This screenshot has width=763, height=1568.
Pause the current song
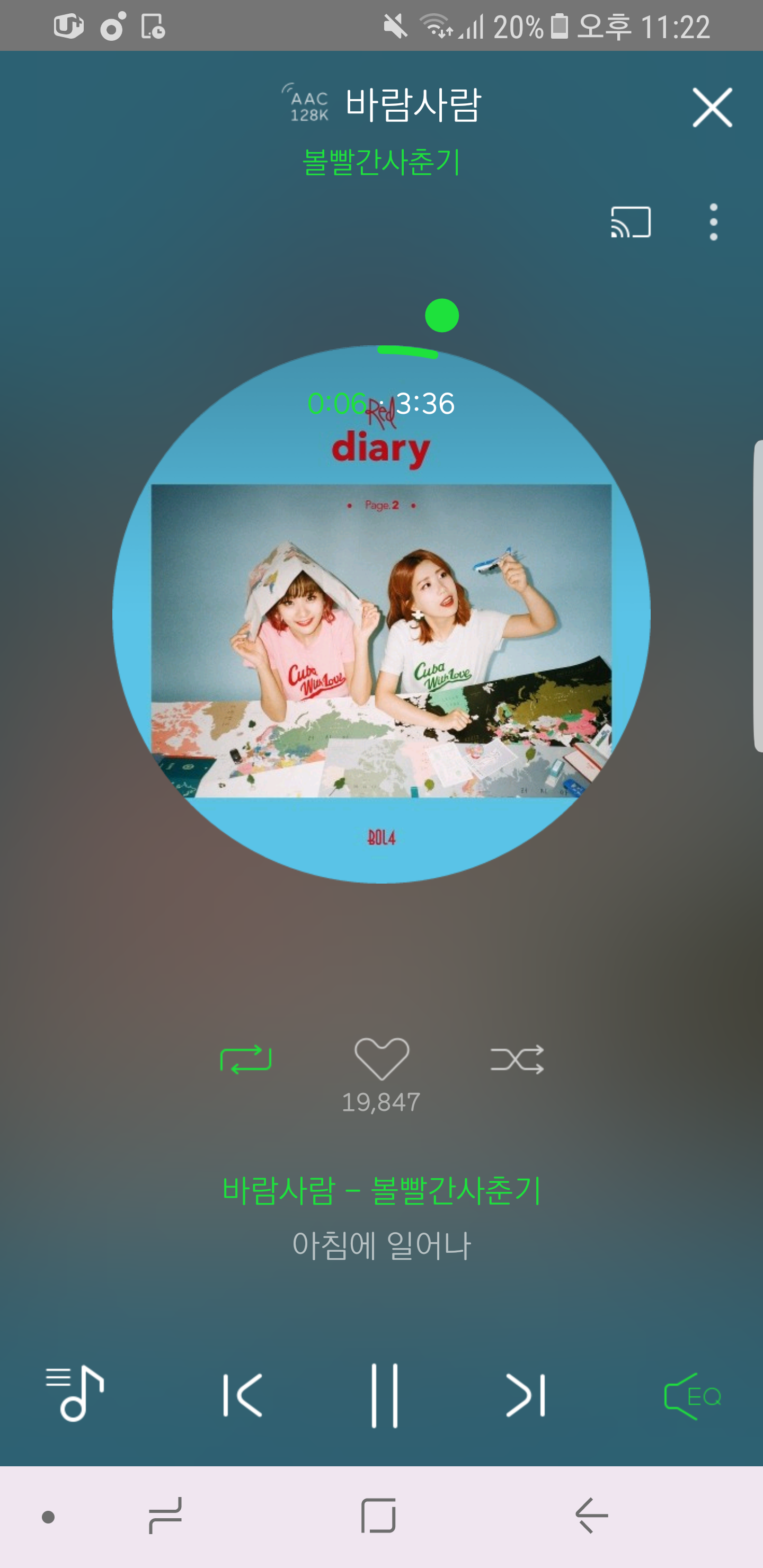tap(384, 1395)
